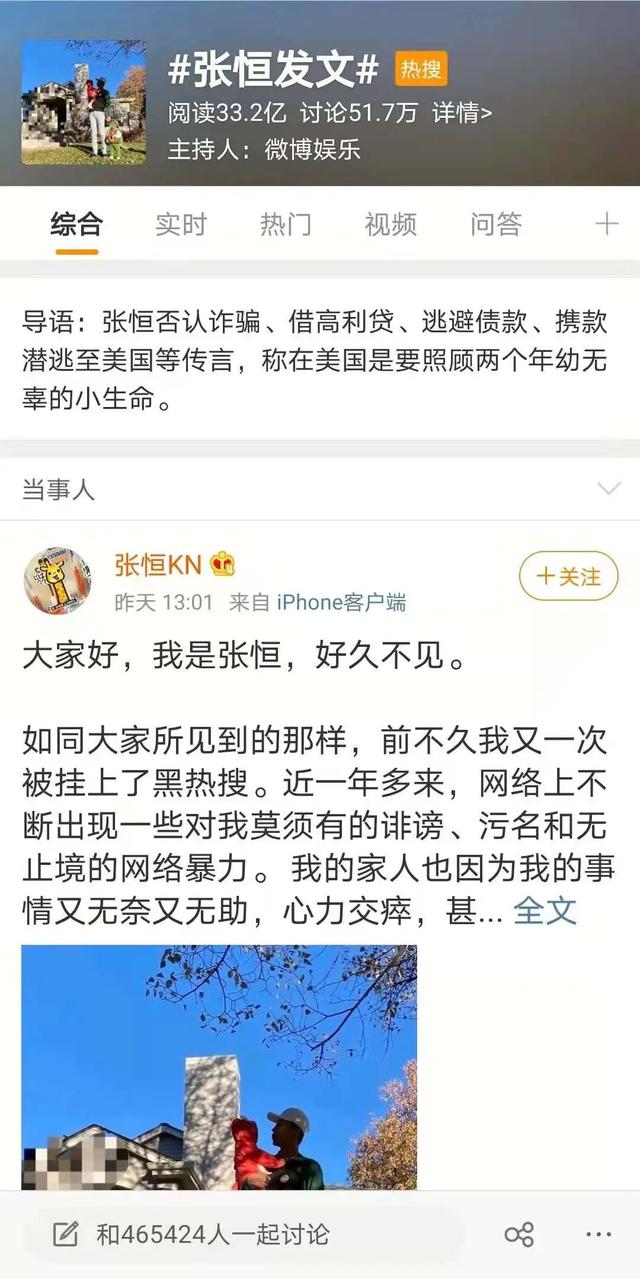Tap the 热搜 badge
640x1279 pixels.
(x=421, y=69)
